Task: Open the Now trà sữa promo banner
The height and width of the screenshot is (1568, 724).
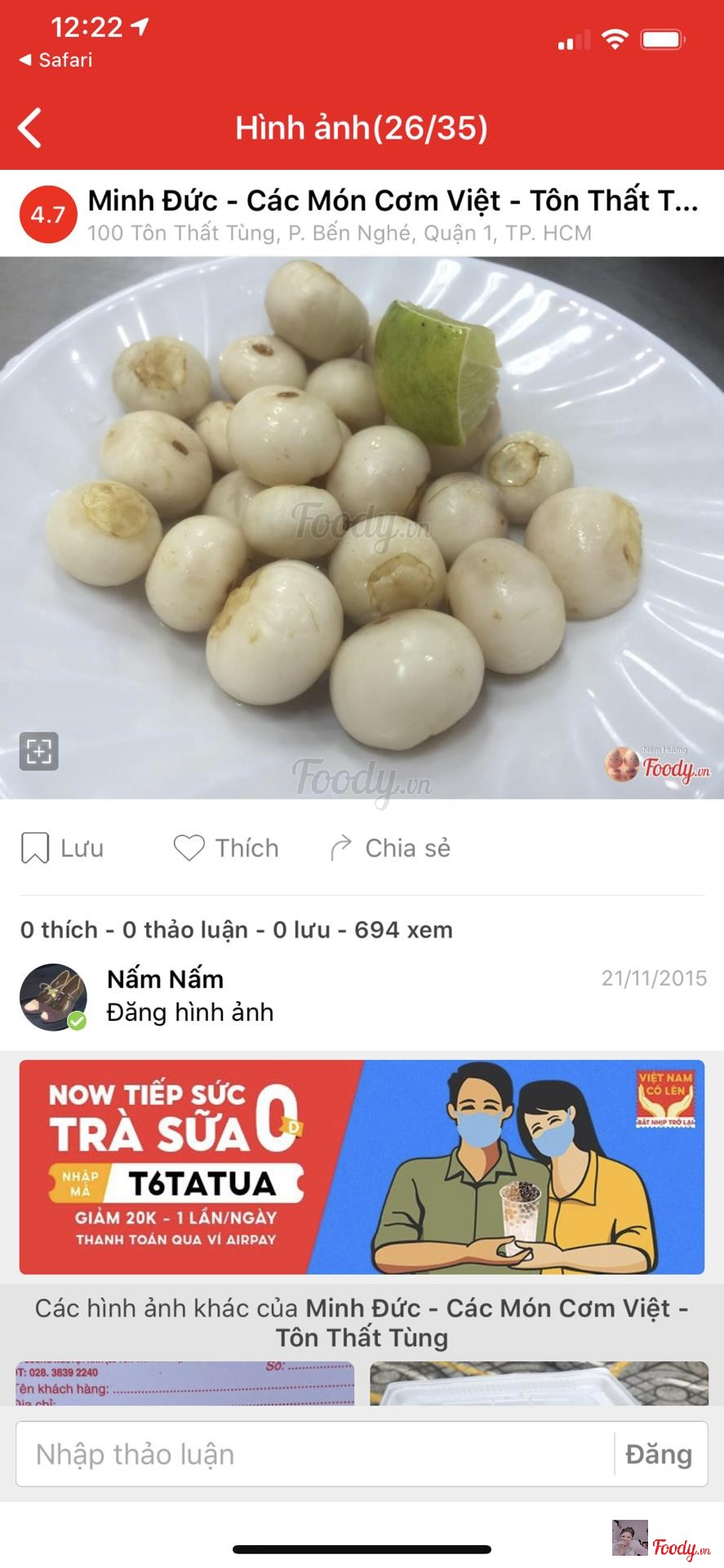Action: tap(362, 1166)
